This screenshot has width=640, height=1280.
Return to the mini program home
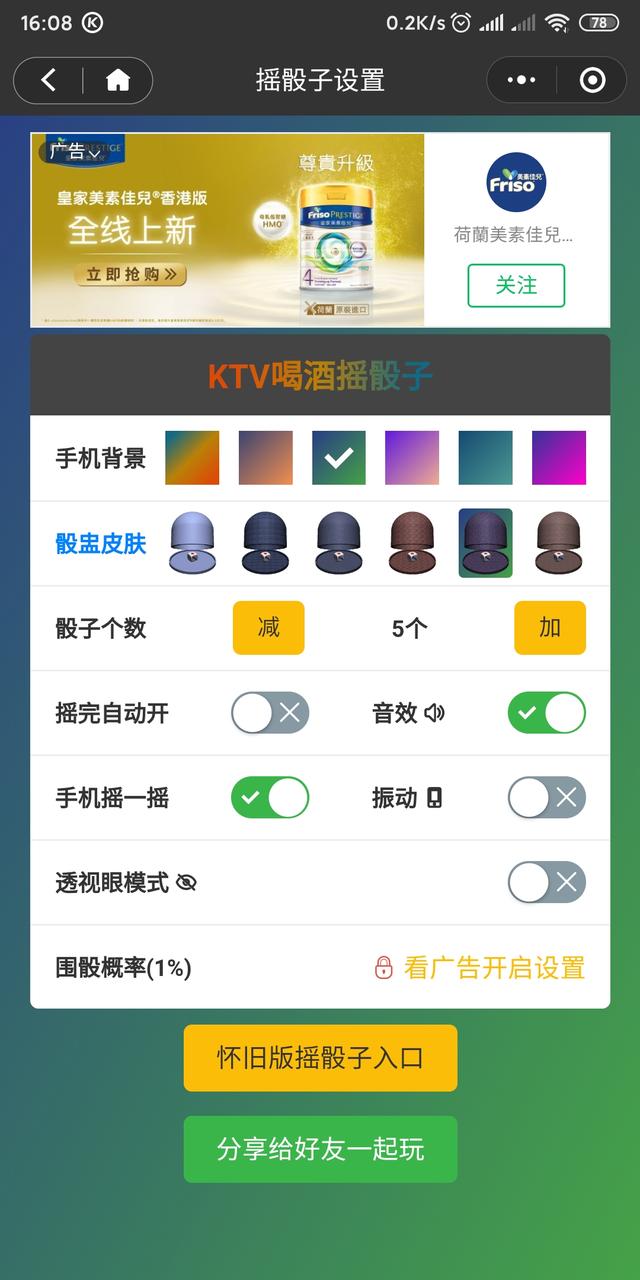[118, 81]
